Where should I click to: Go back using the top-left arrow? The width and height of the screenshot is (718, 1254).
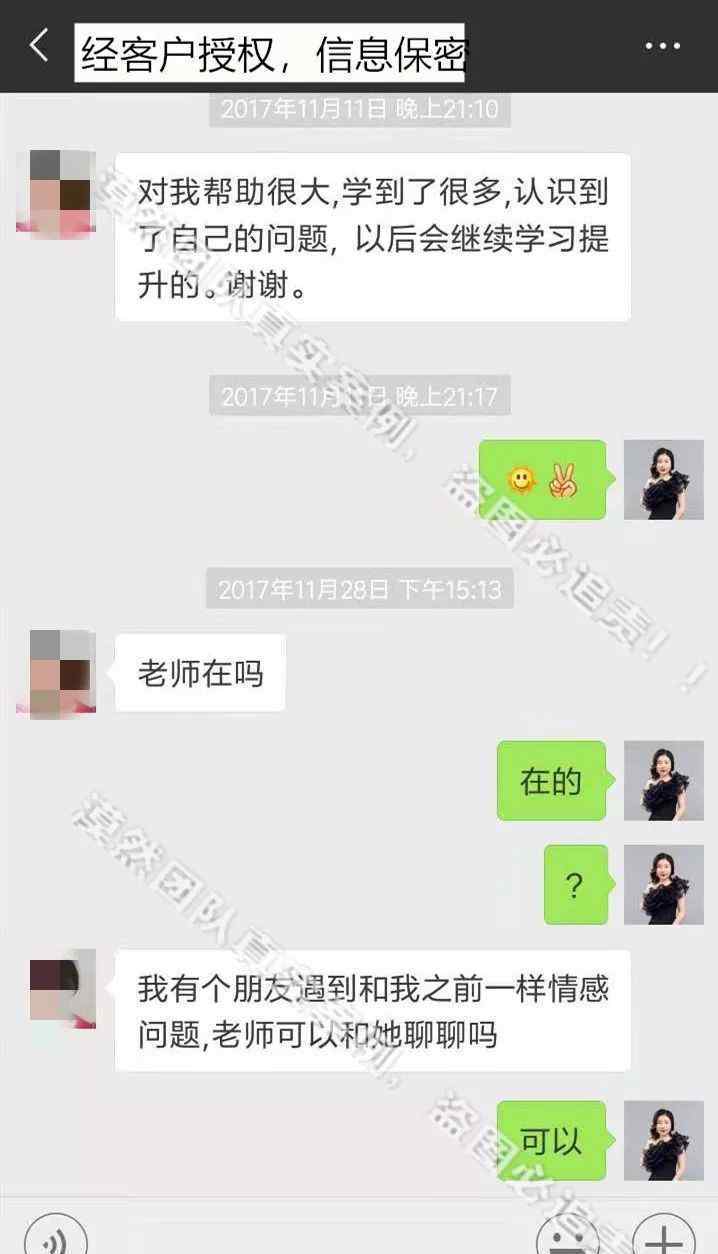point(39,46)
